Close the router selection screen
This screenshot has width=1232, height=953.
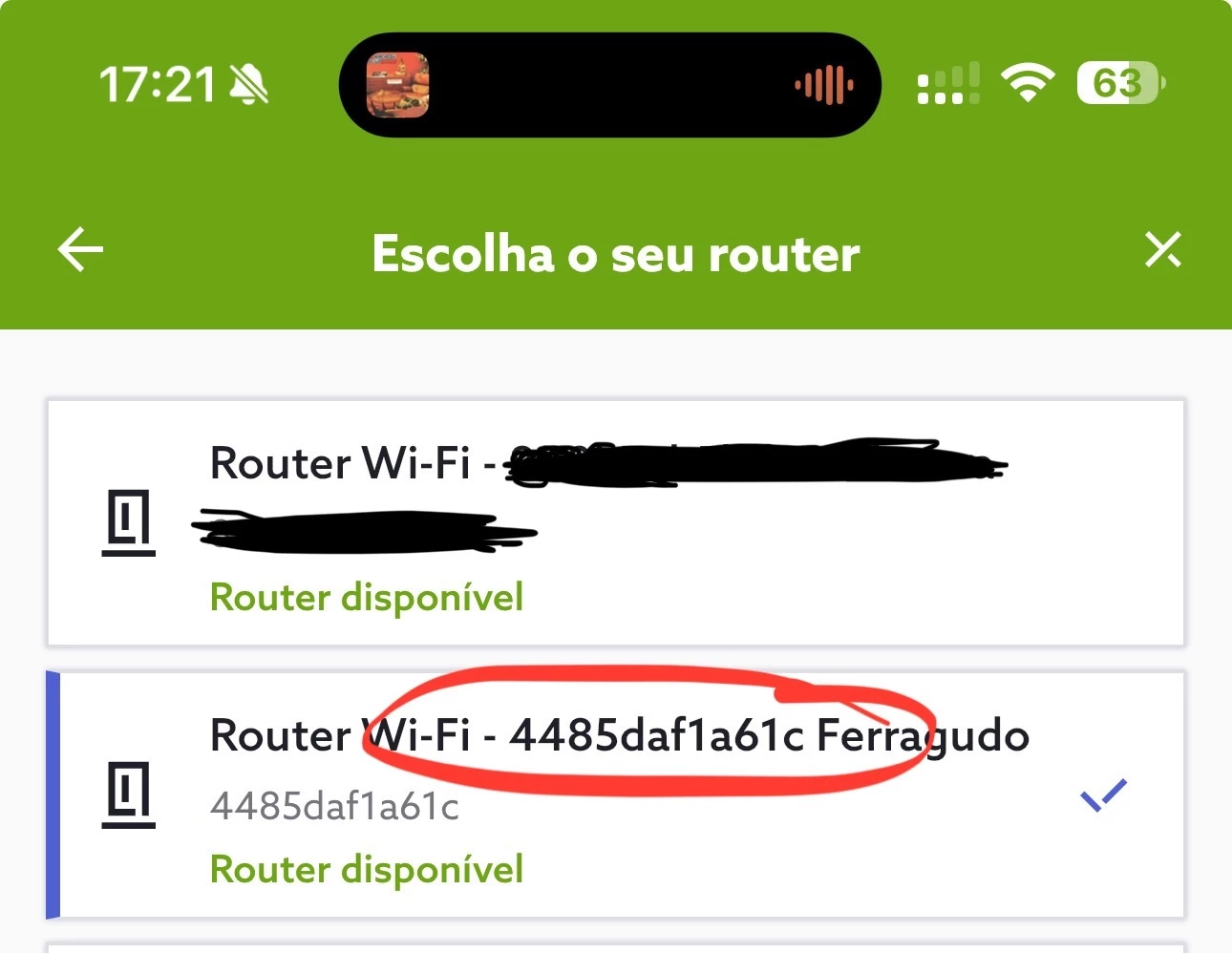pos(1162,250)
